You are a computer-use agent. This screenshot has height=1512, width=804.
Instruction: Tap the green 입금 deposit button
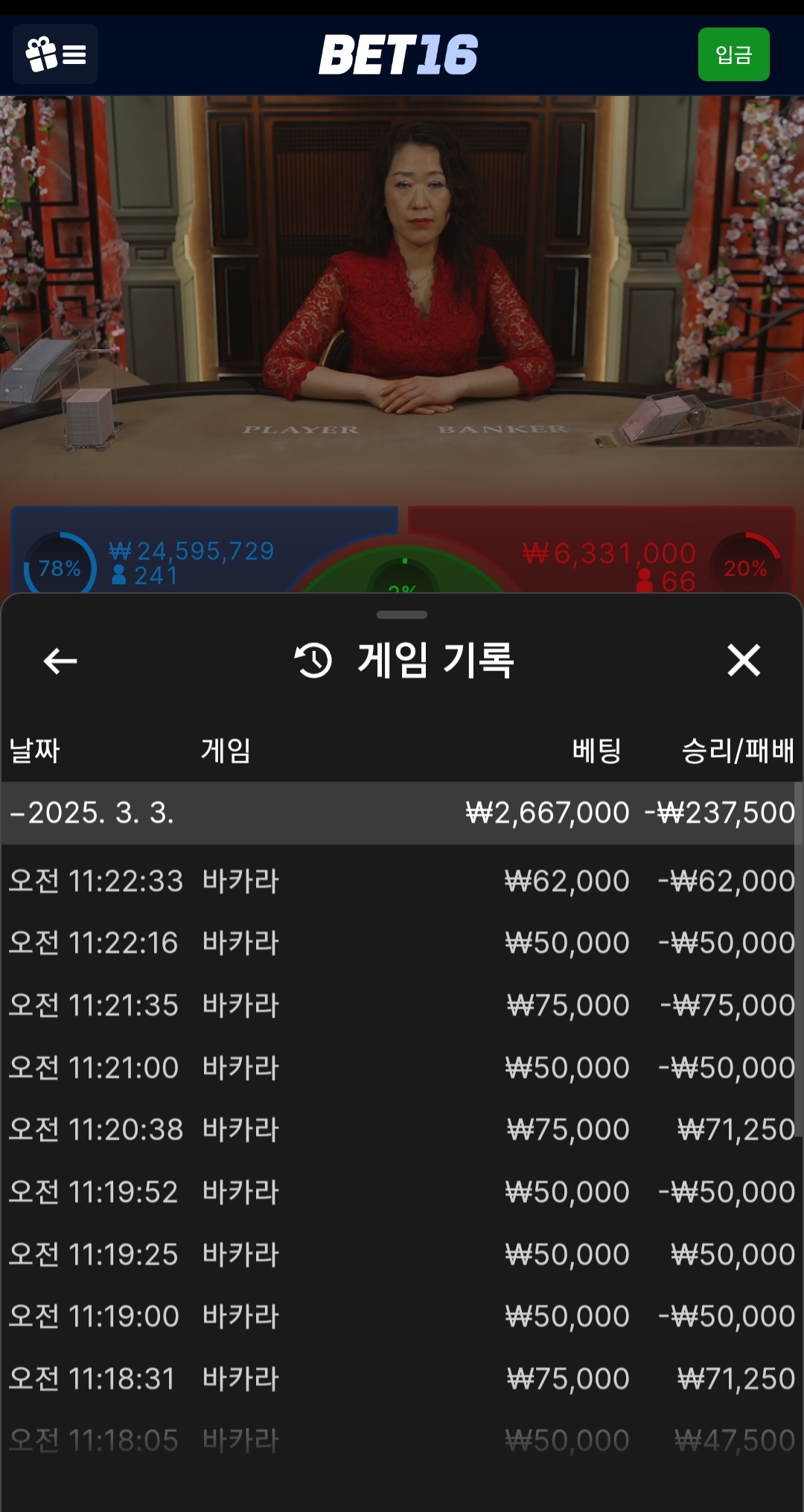click(733, 54)
